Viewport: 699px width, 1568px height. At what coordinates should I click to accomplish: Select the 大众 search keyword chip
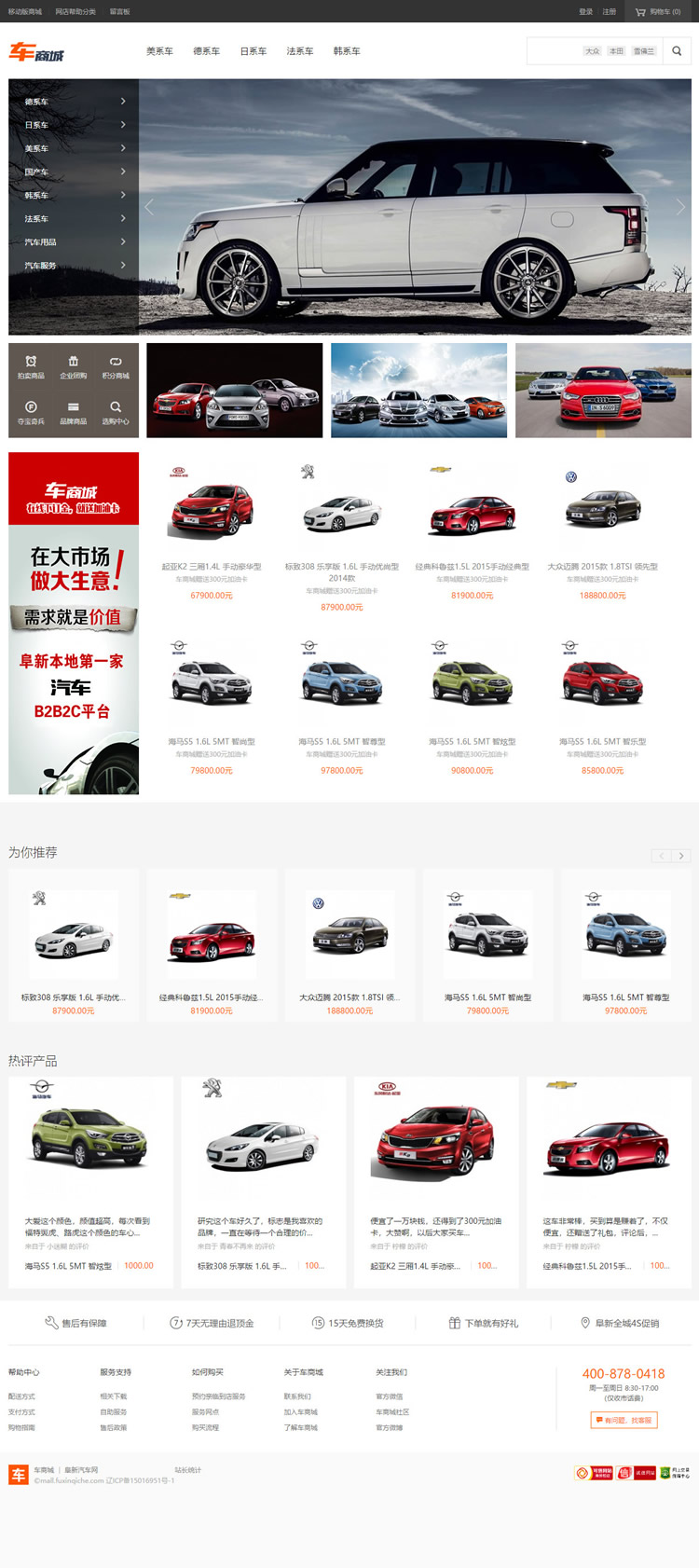click(x=592, y=51)
